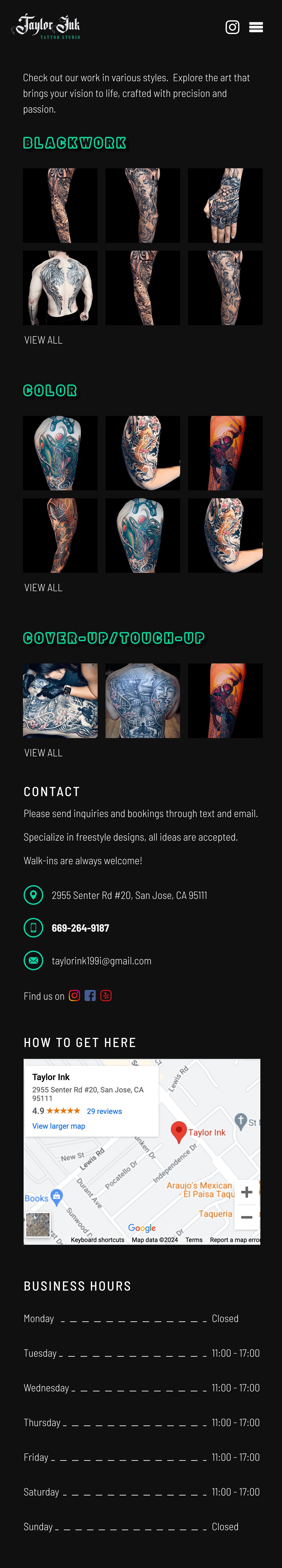View all Color tattoos
This screenshot has height=1568, width=282.
43,587
